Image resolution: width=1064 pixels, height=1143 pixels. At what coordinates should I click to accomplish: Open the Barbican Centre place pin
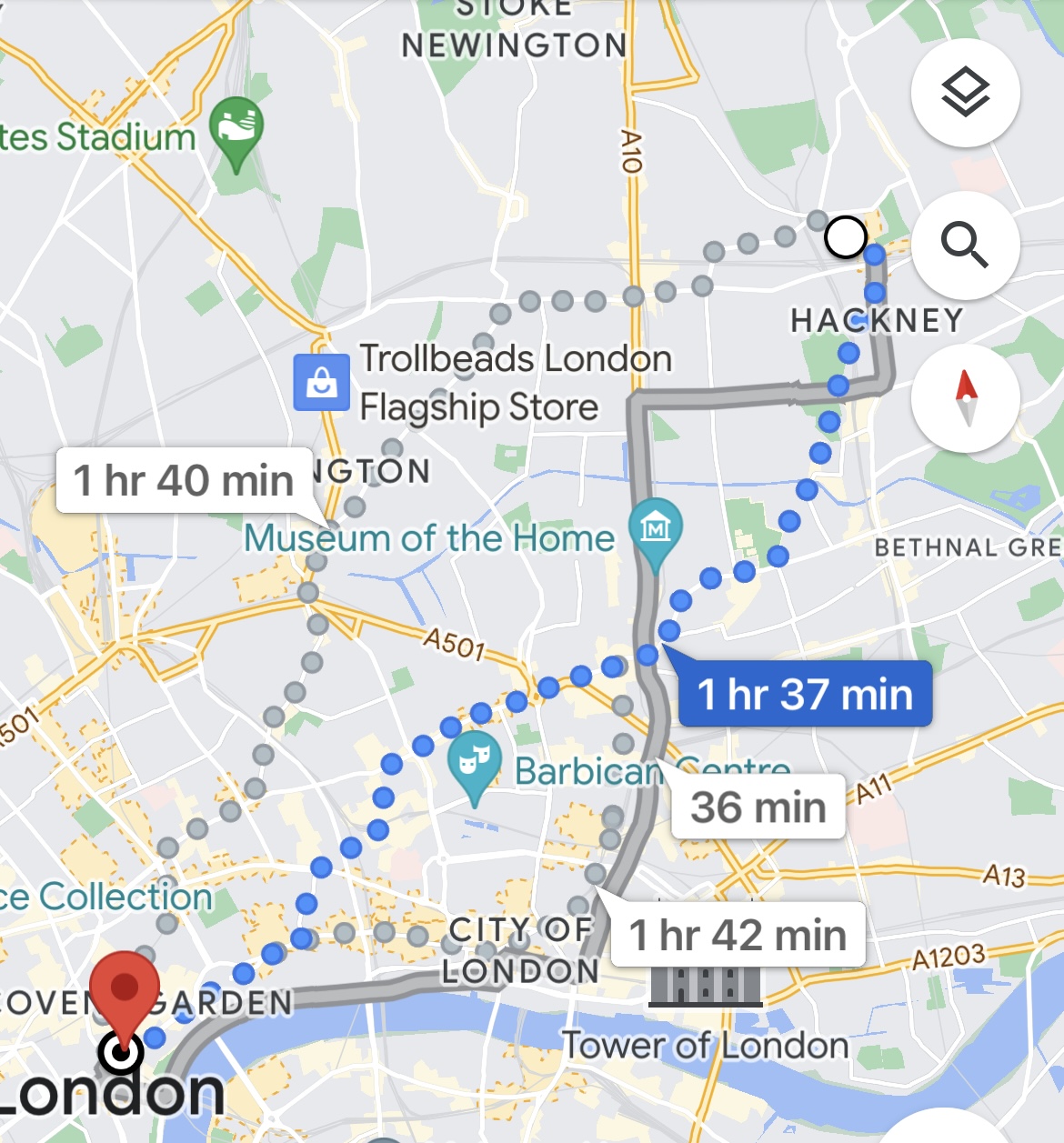coord(475,761)
